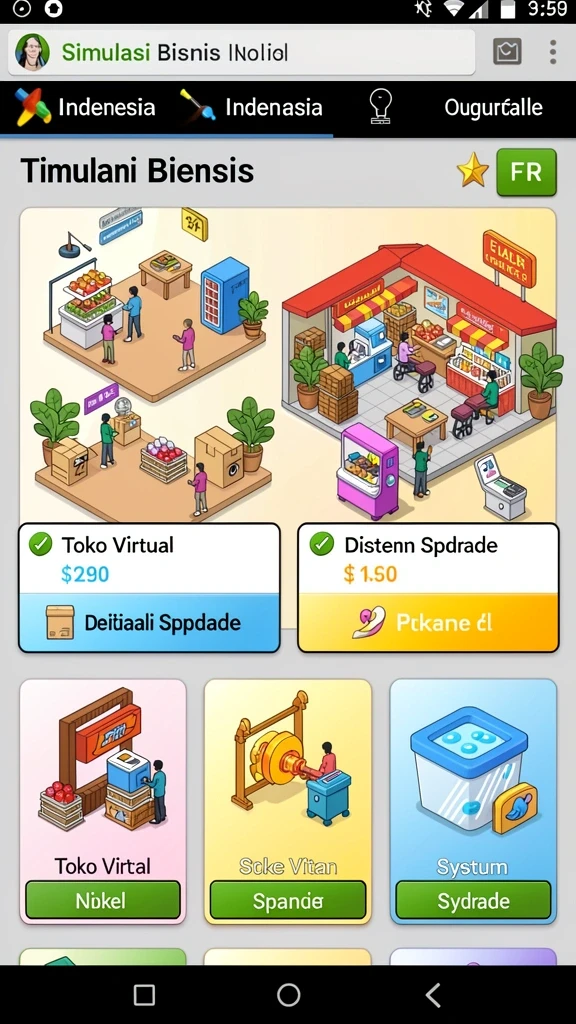The height and width of the screenshot is (1024, 576).
Task: Switch to the first Indenesia tab
Action: [86, 107]
